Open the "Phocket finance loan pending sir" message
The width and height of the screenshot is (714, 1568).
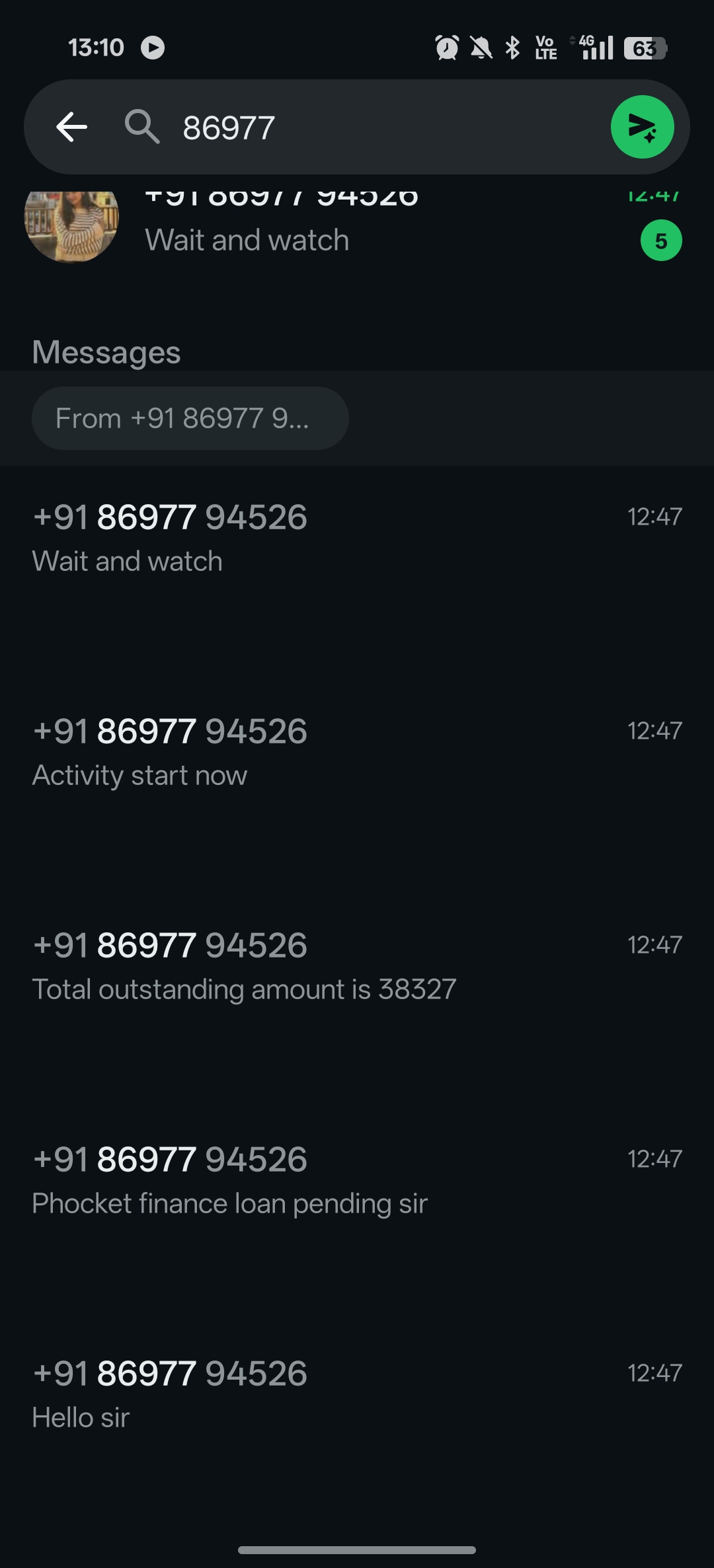[x=357, y=1181]
